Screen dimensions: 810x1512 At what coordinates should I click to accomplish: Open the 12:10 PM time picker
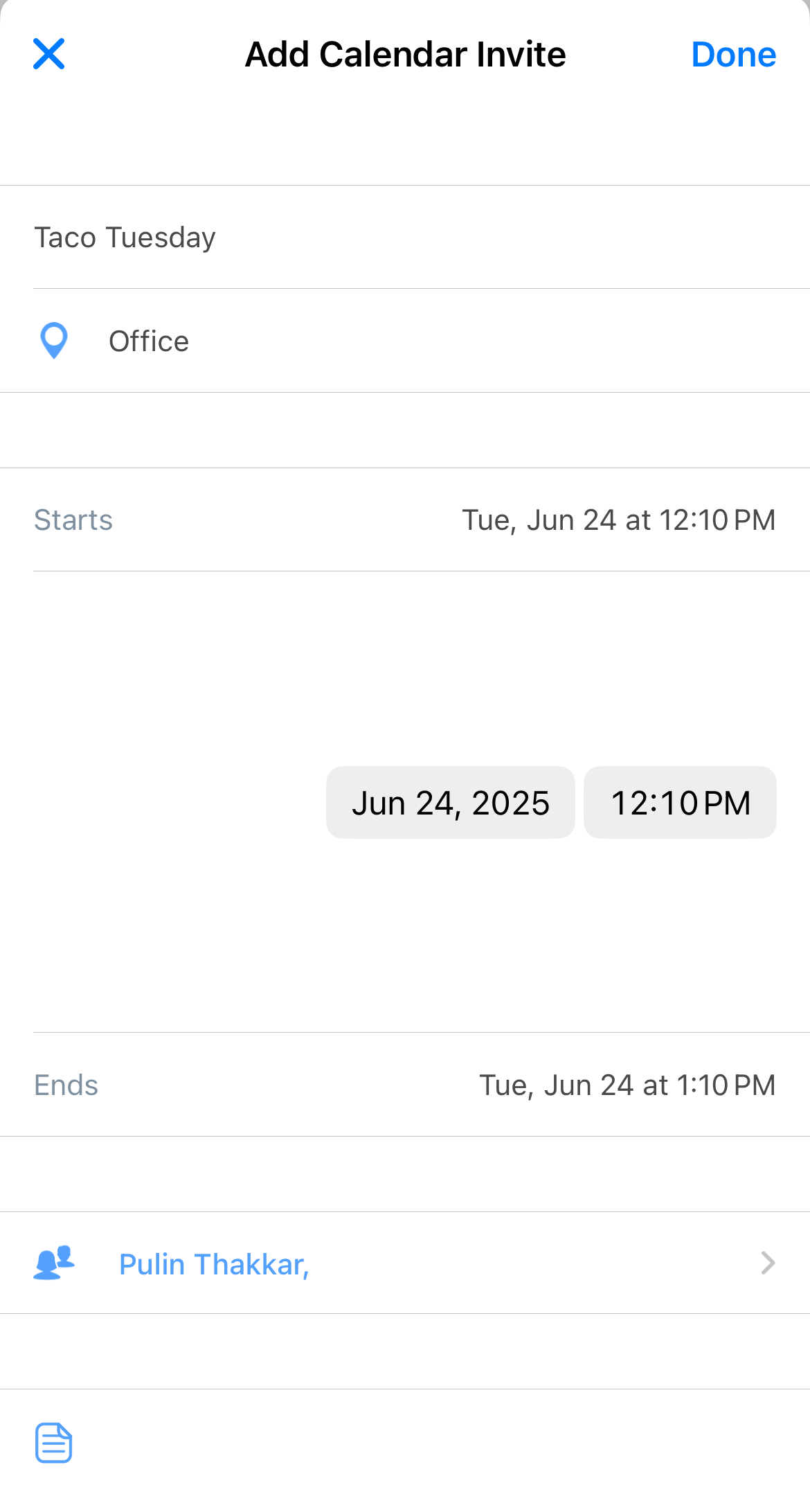point(680,803)
